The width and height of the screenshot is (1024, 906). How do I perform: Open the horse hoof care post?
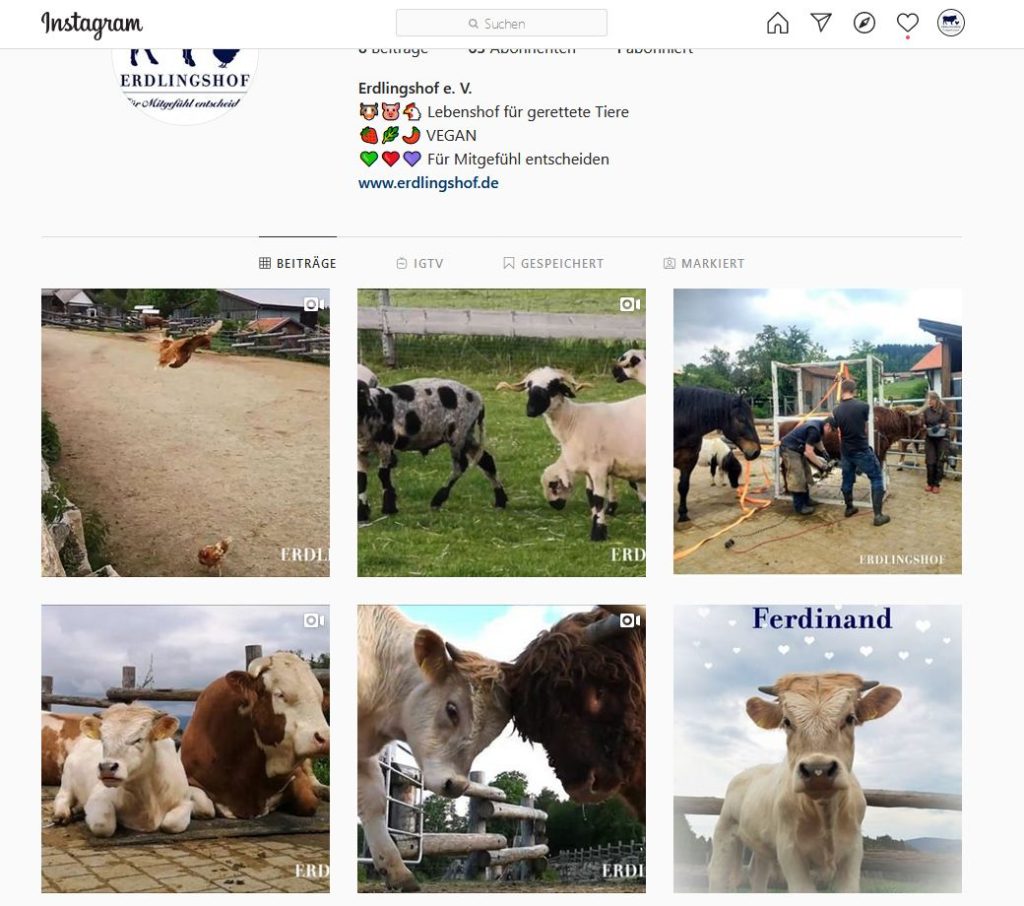[x=817, y=432]
